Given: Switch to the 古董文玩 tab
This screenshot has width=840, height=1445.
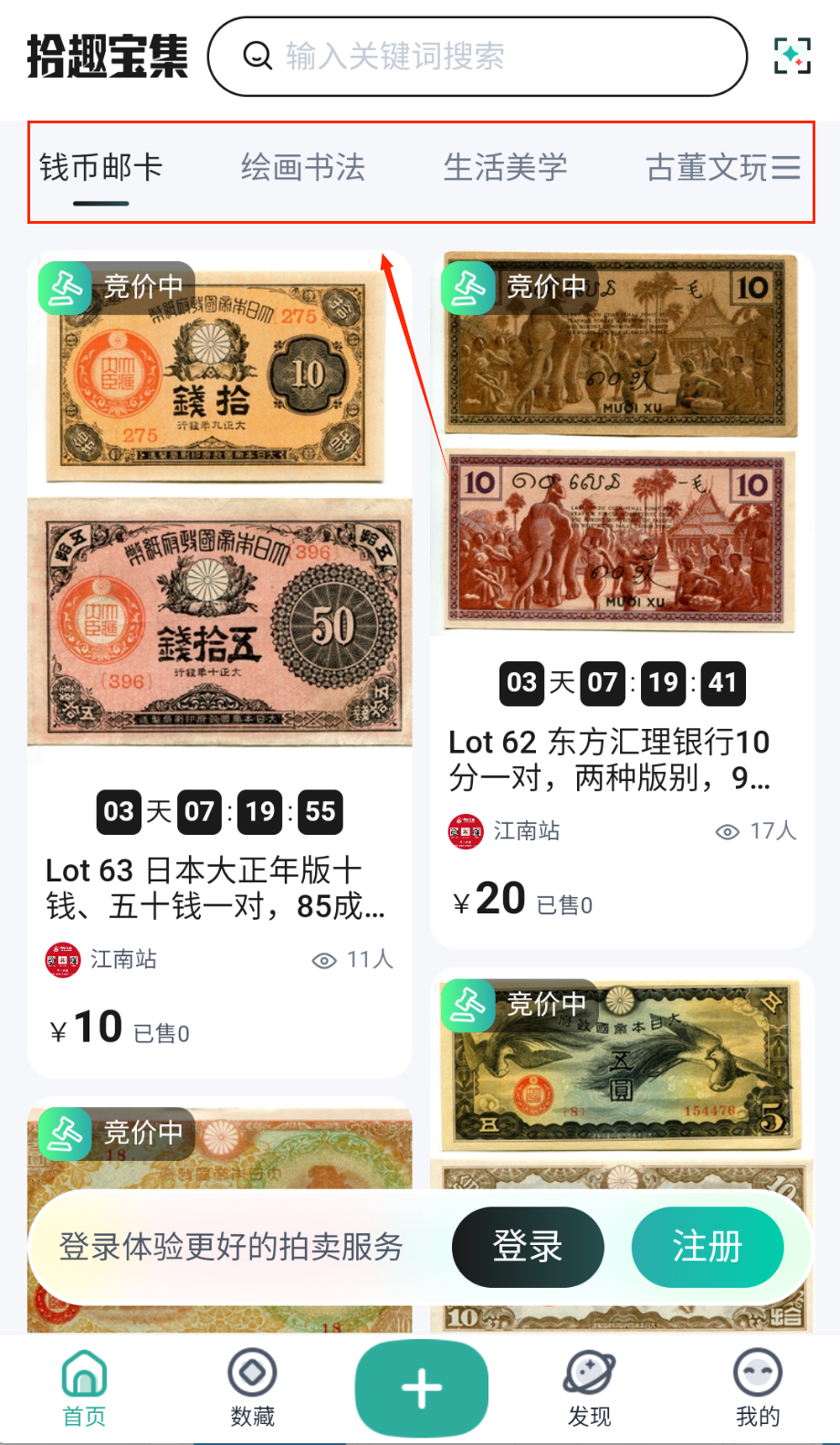Looking at the screenshot, I should 706,168.
